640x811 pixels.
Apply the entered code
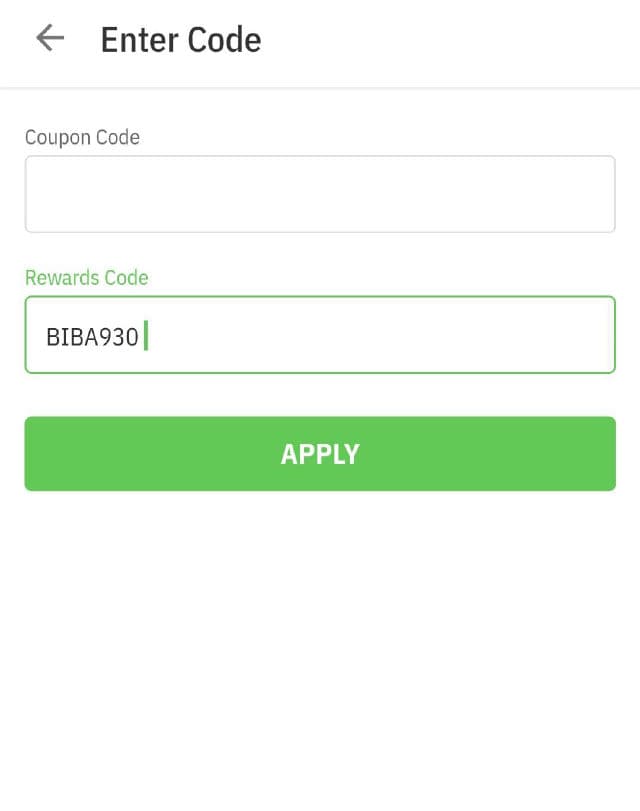pos(320,454)
